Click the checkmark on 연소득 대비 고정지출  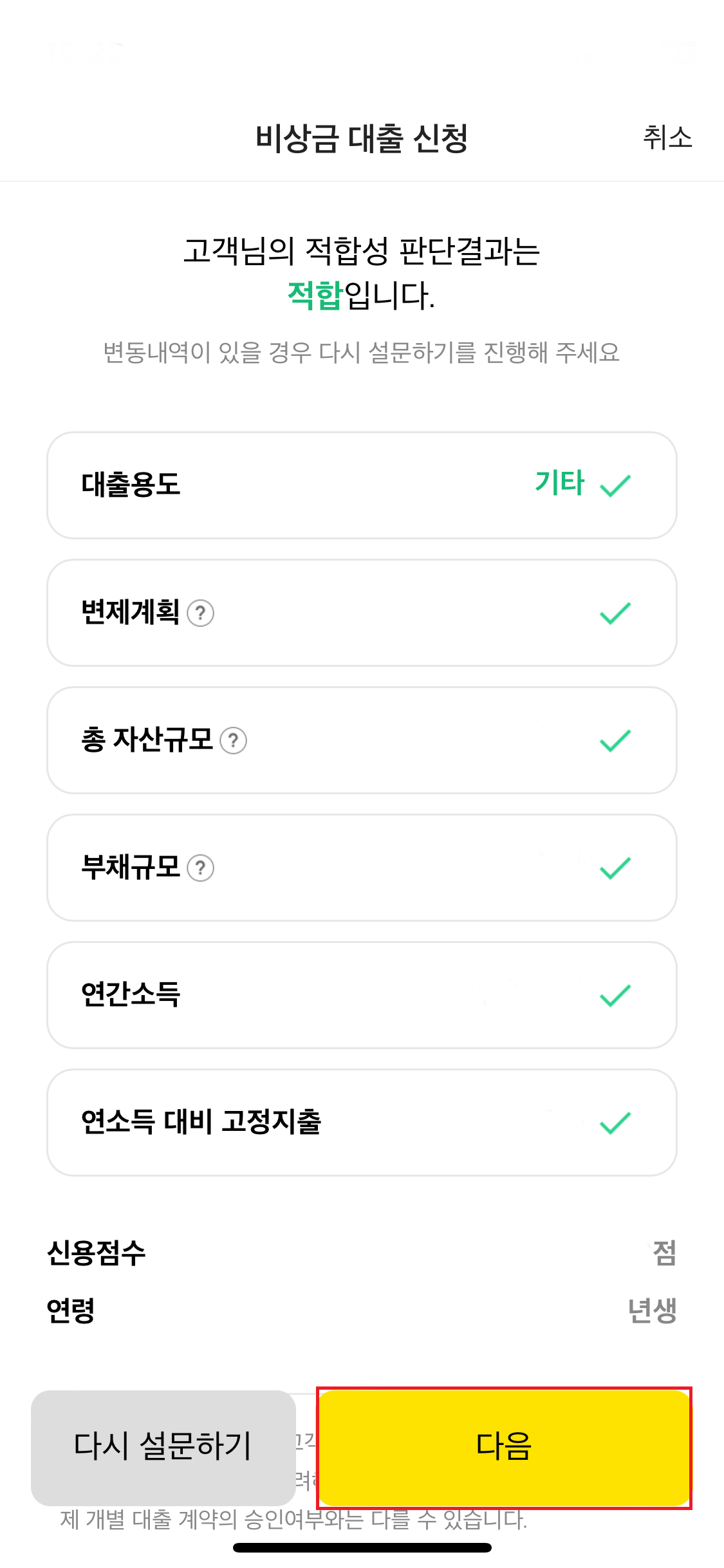pyautogui.click(x=615, y=1123)
